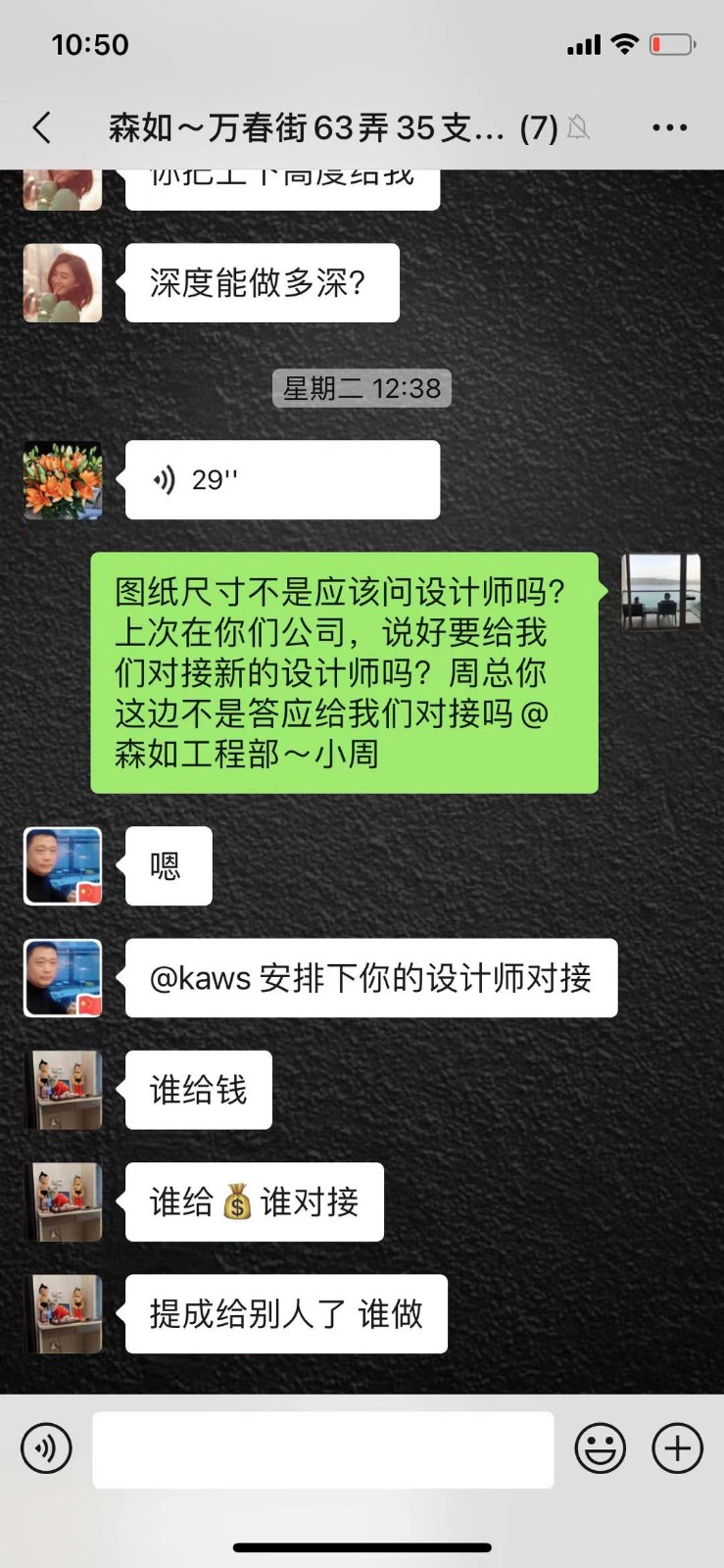Open the emoji picker

tap(600, 1448)
